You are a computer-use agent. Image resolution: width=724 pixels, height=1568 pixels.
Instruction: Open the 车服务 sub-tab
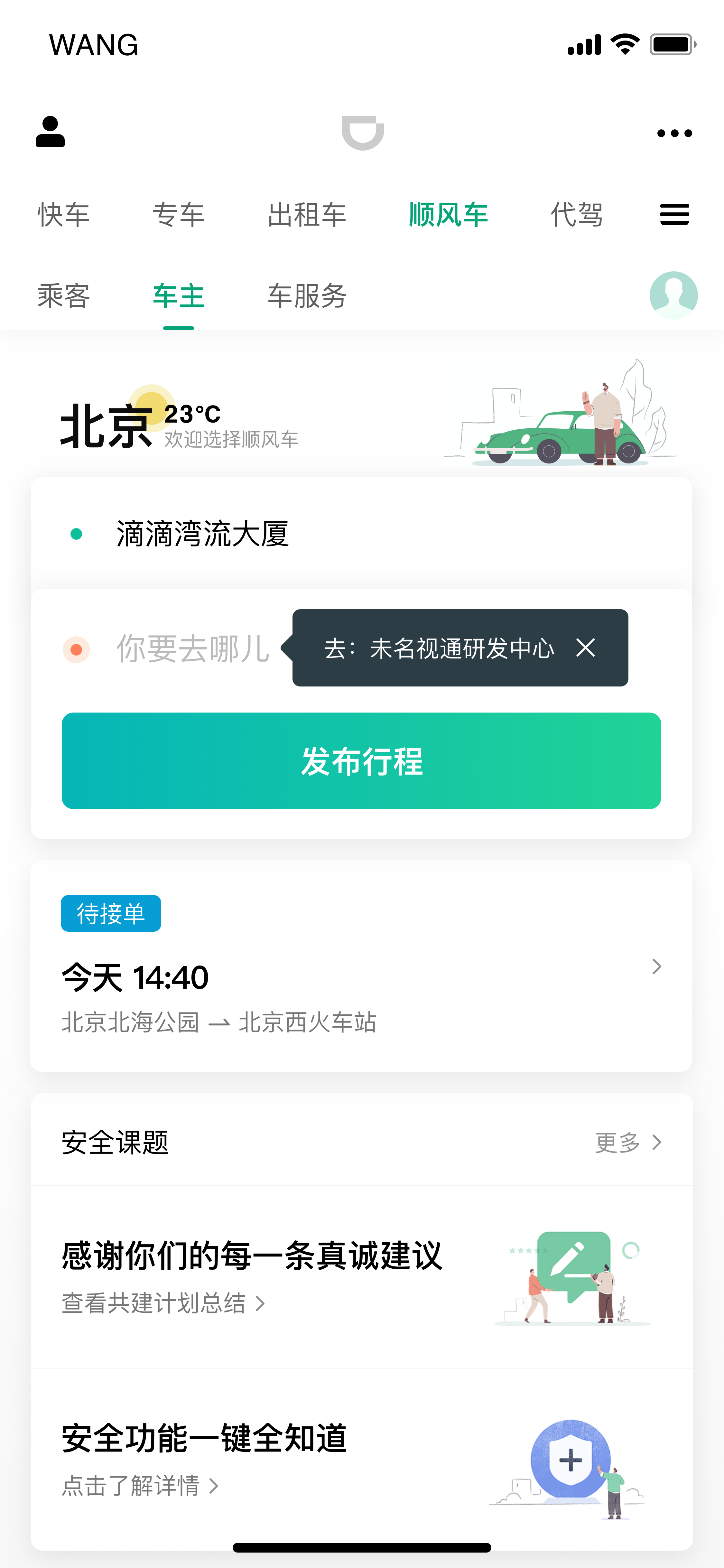(x=307, y=296)
